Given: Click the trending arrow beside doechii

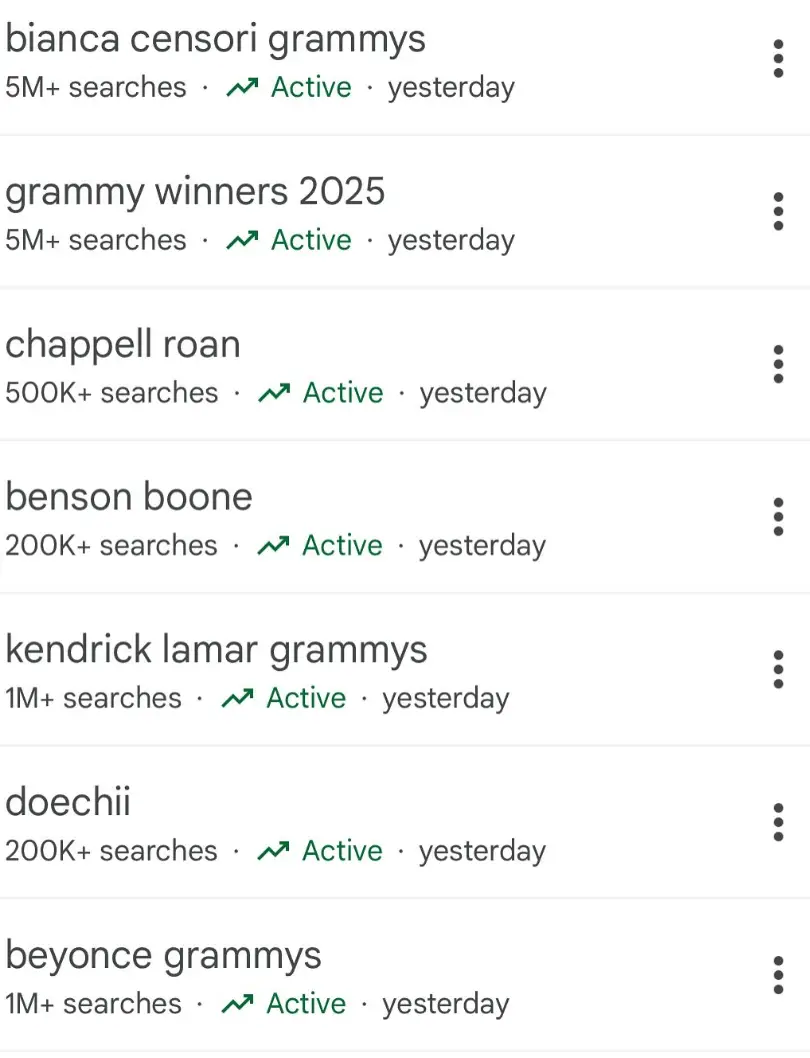Looking at the screenshot, I should point(274,851).
